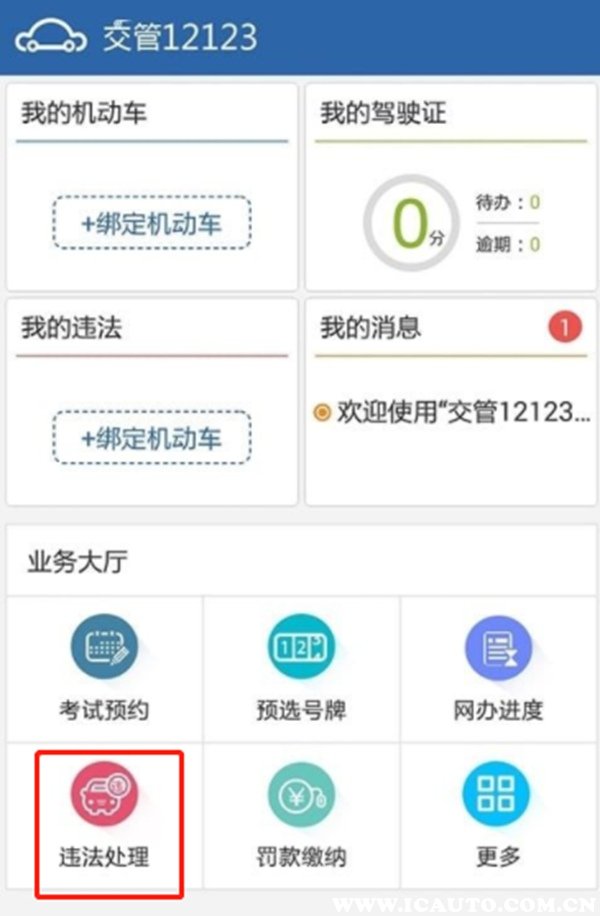The height and width of the screenshot is (916, 600).
Task: Tap 绑定机动车 under 我的机动车
Action: click(152, 223)
